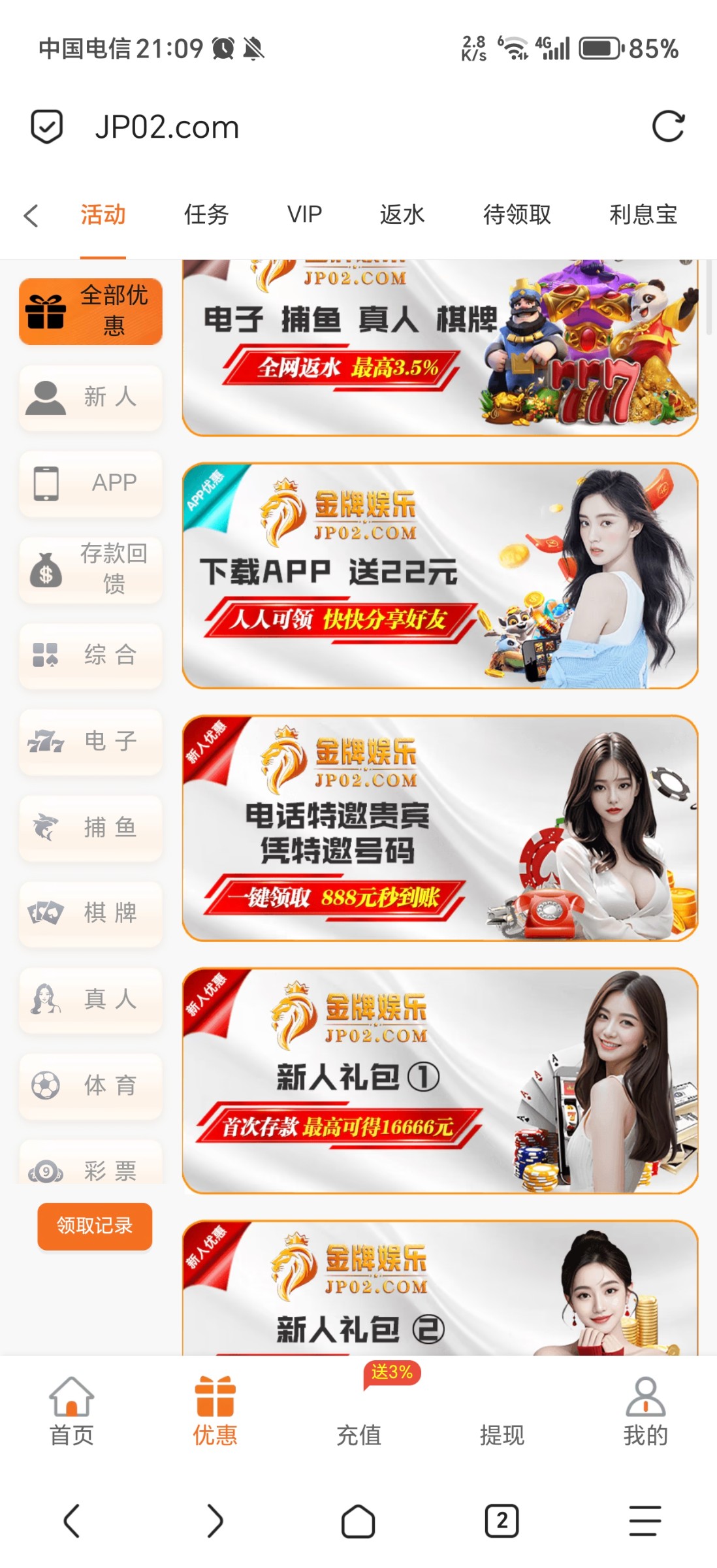
Task: Switch to the 任务 tab
Action: tap(206, 214)
